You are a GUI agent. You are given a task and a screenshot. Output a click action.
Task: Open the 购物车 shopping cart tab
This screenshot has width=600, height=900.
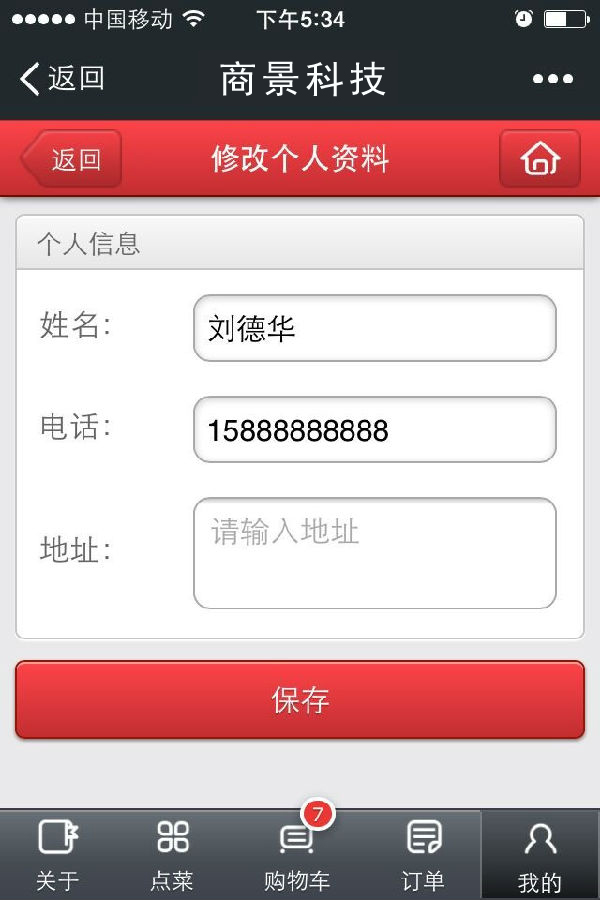297,855
